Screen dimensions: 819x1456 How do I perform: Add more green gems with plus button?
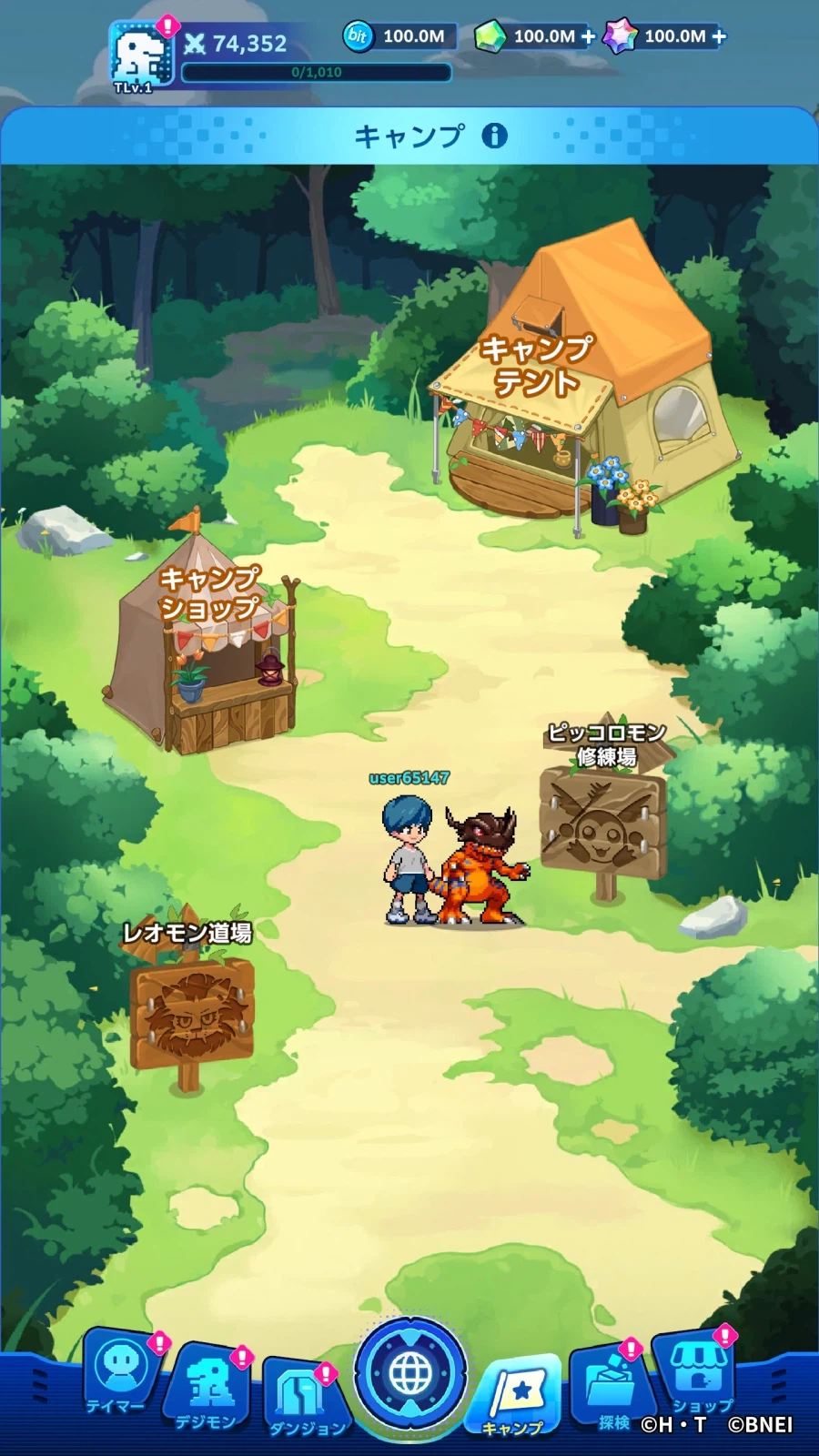click(588, 36)
